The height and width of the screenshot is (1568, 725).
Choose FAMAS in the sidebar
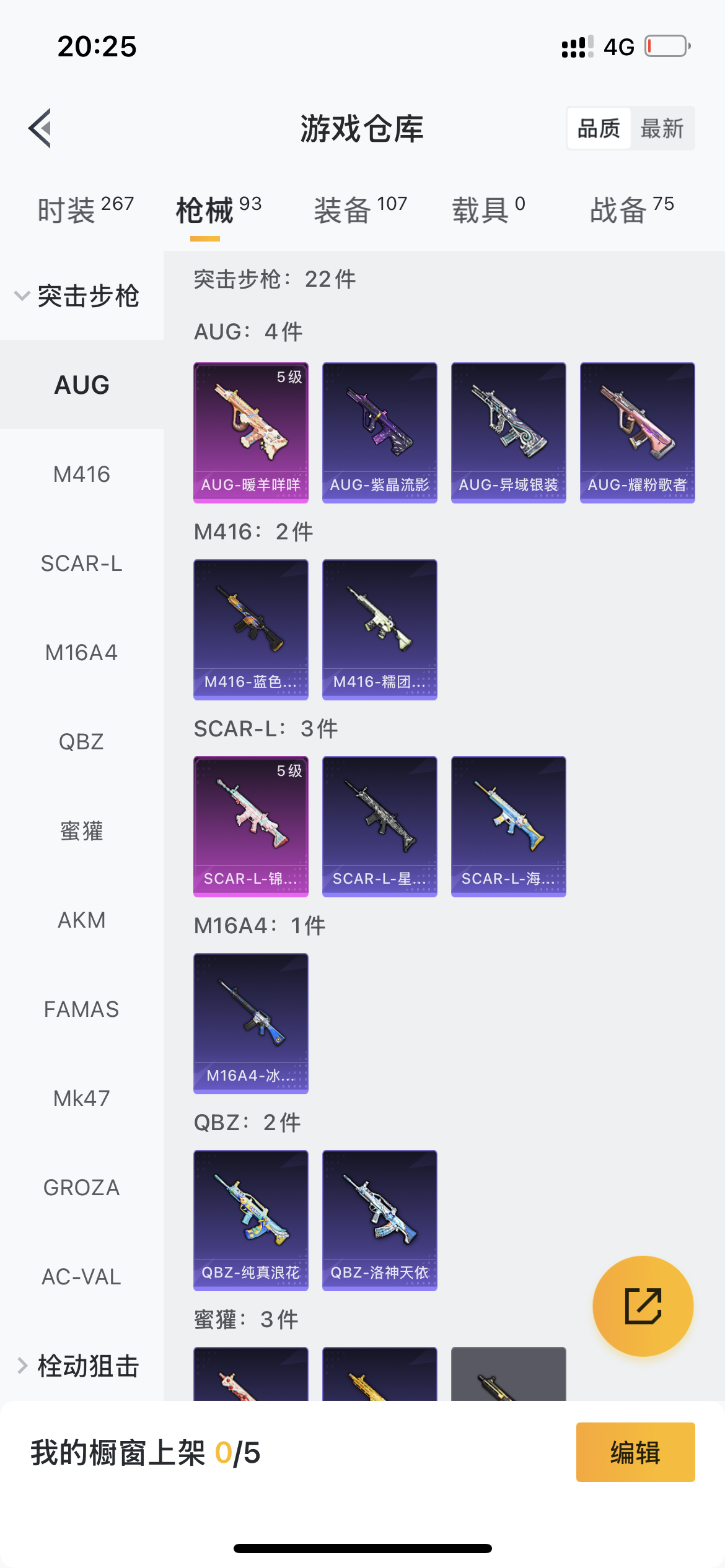click(82, 1009)
